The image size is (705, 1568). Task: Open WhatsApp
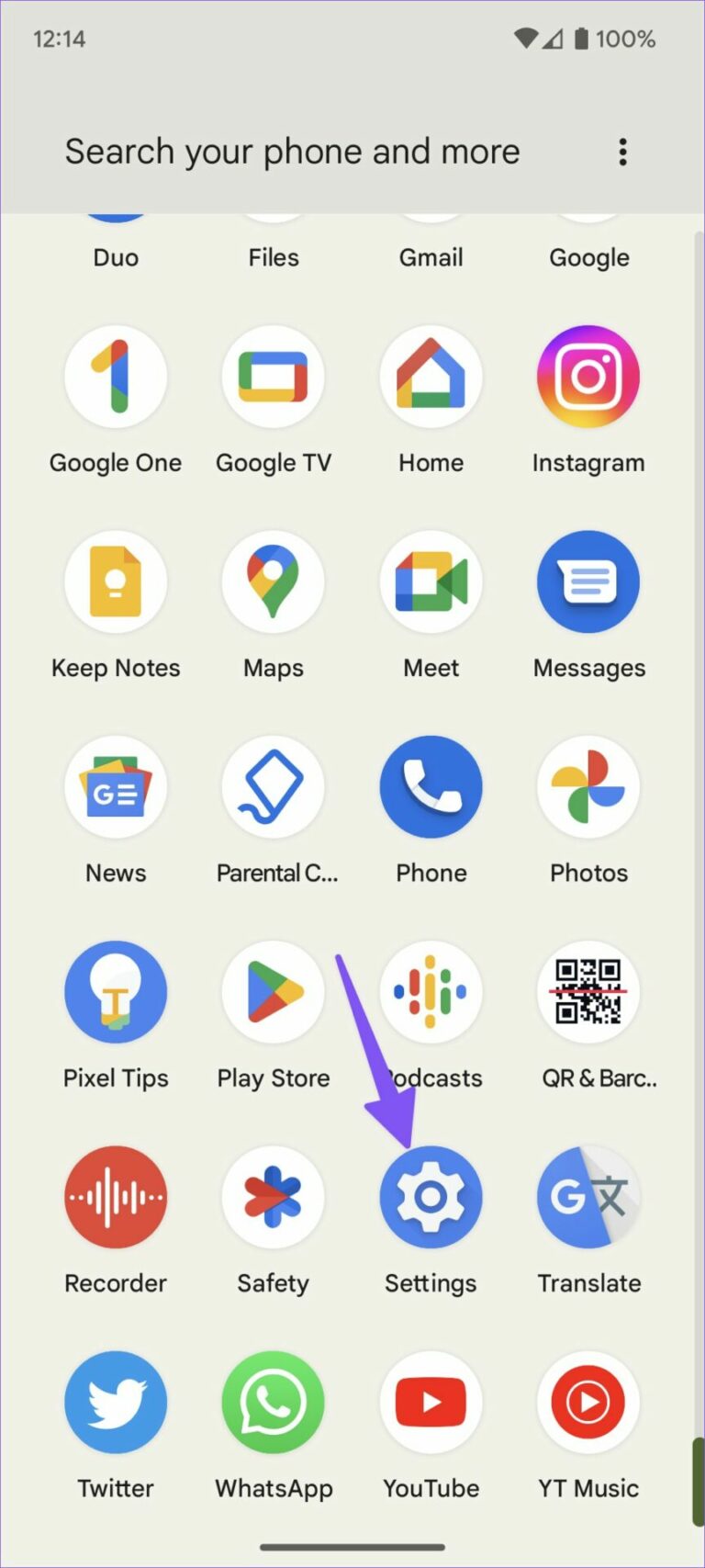[273, 1403]
